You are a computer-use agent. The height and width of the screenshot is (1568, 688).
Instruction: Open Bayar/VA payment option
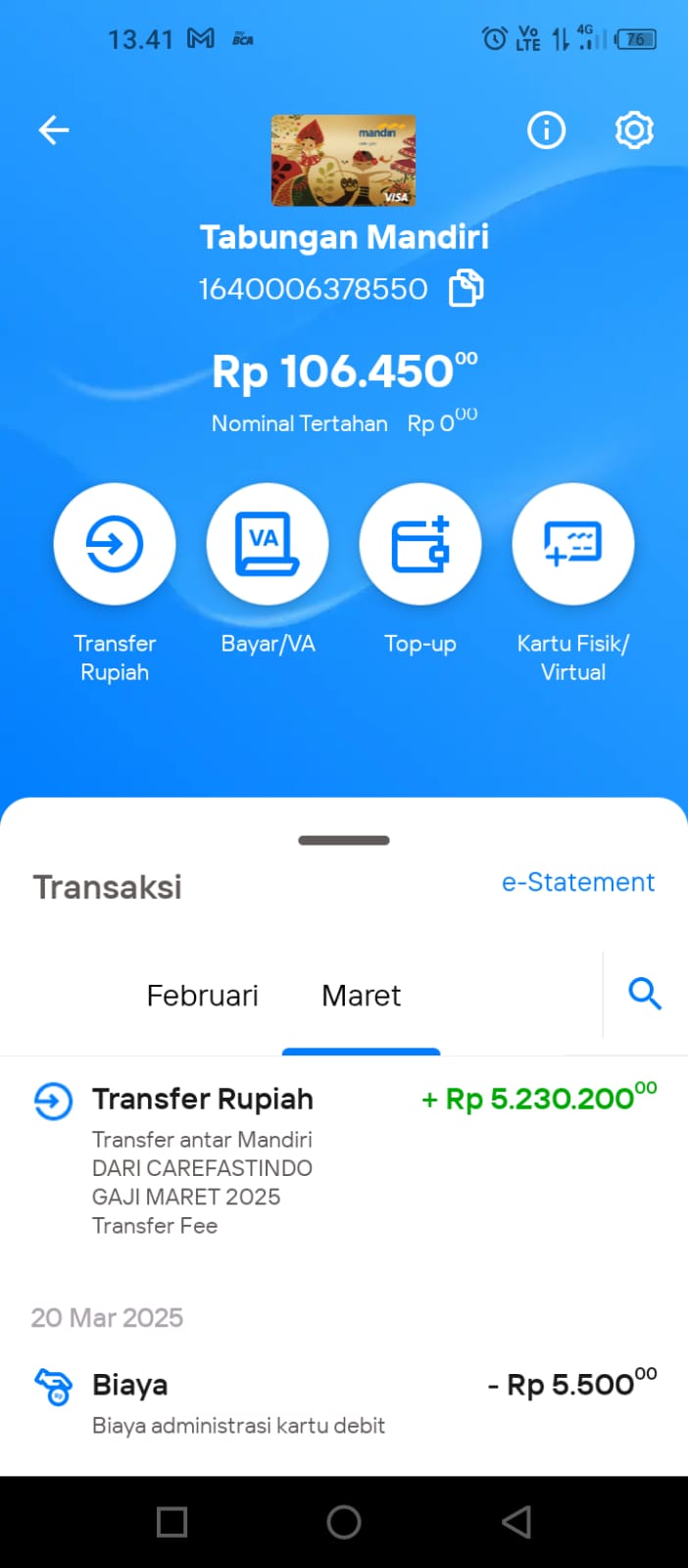coord(268,544)
